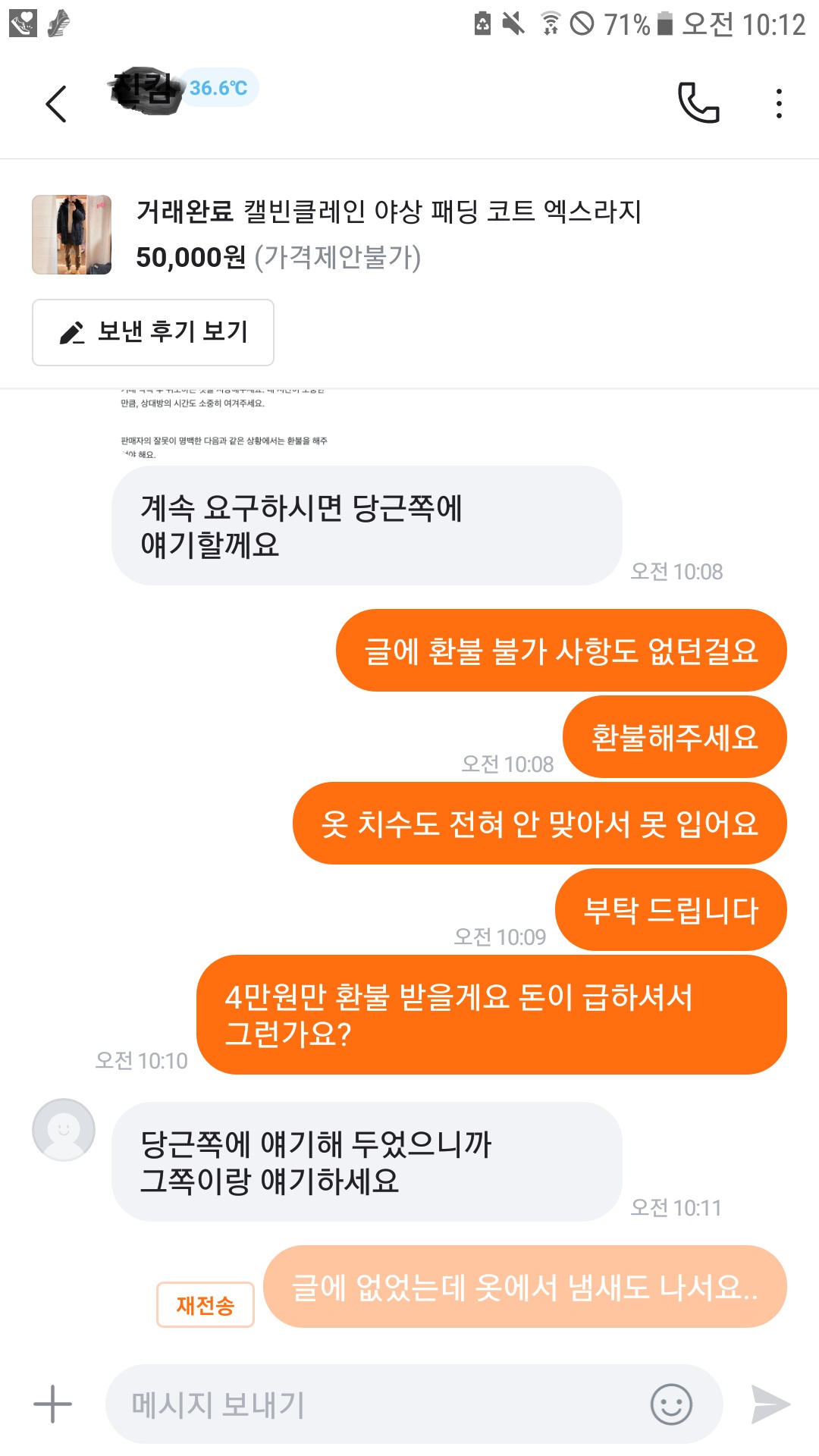819x1456 pixels.
Task: View the other user's profile avatar
Action: 64,1129
